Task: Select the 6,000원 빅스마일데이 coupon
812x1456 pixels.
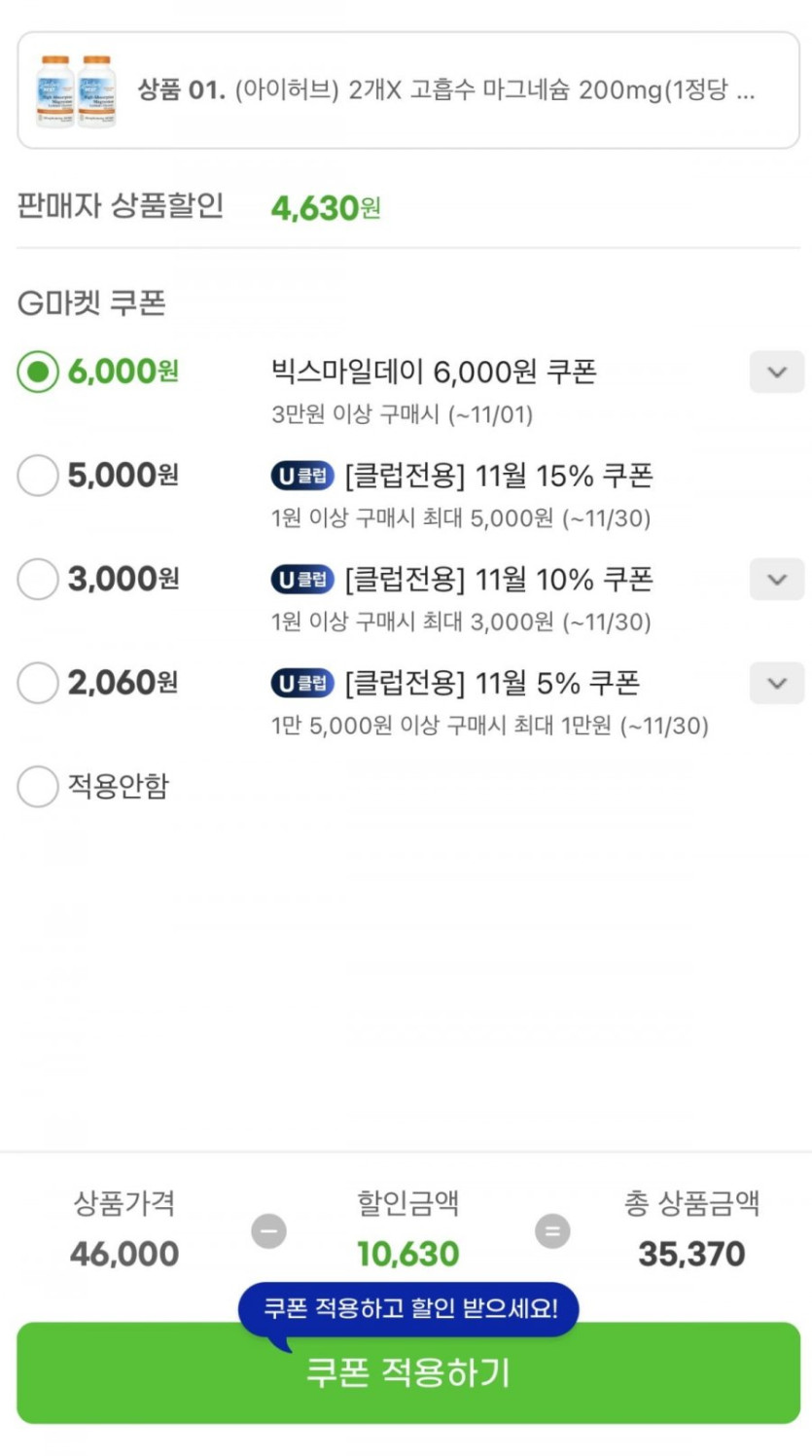Action: click(38, 372)
